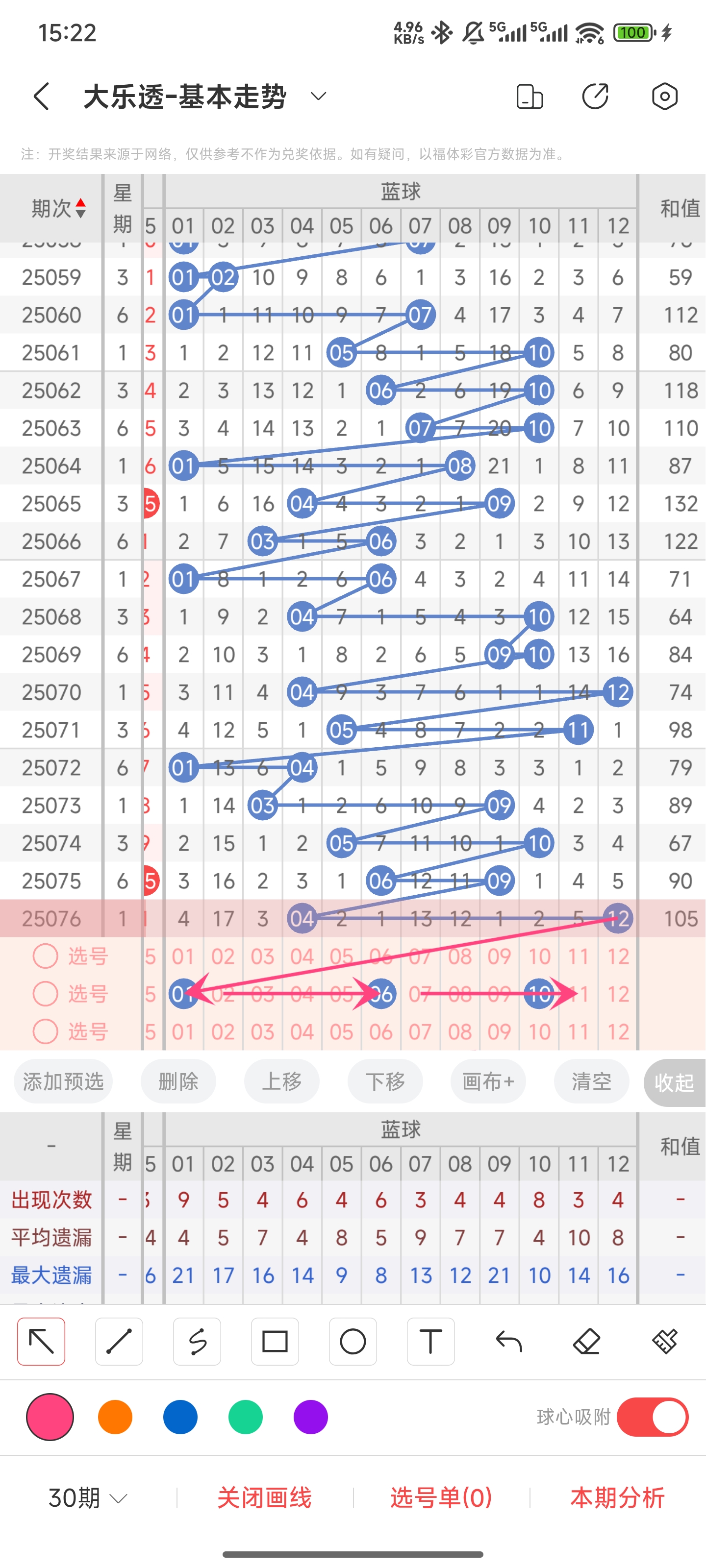Move the selection down with 下移
Viewport: 706px width, 1568px height.
[385, 1081]
